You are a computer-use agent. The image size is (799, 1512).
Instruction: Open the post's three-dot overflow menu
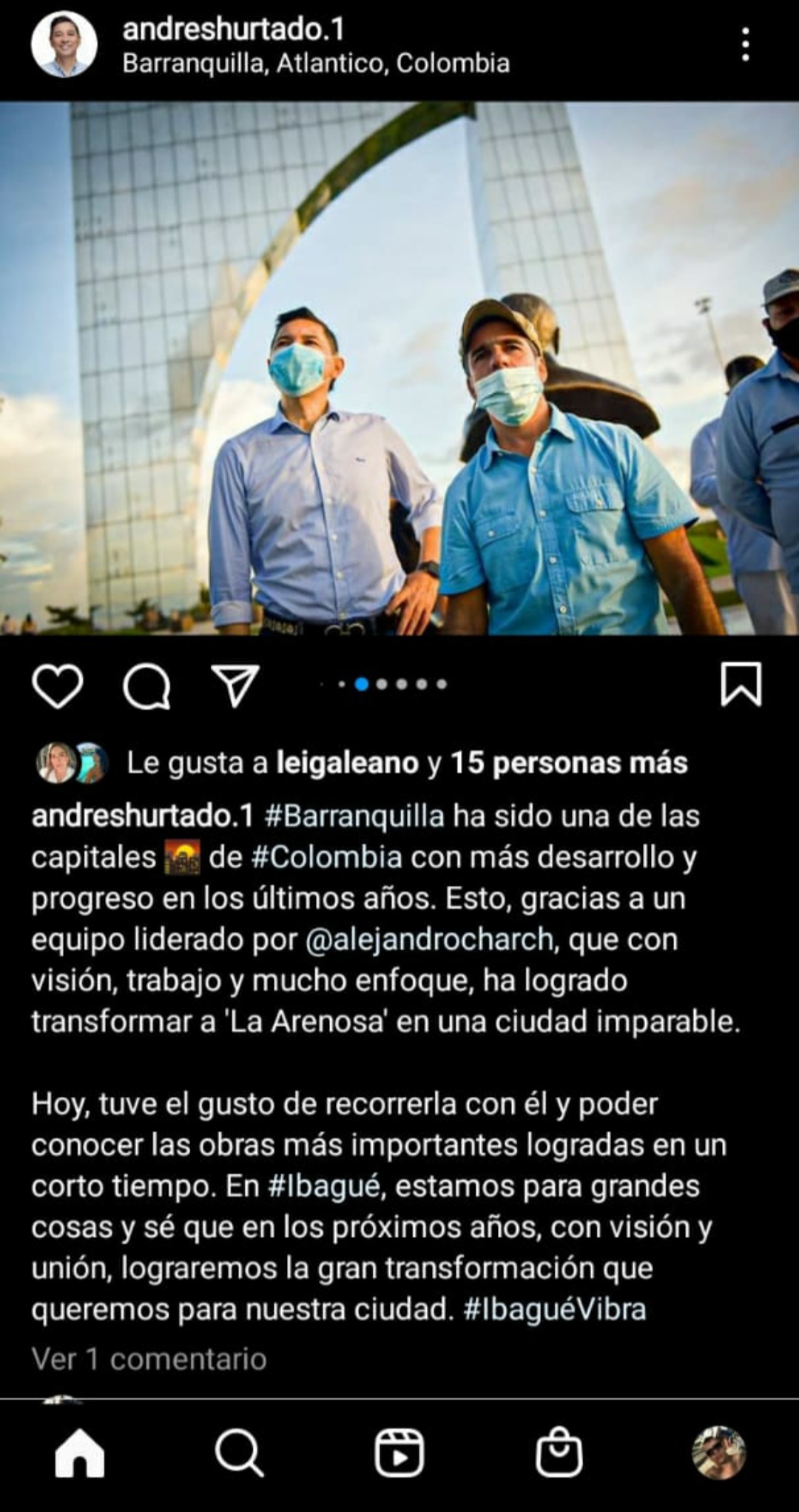pos(745,45)
